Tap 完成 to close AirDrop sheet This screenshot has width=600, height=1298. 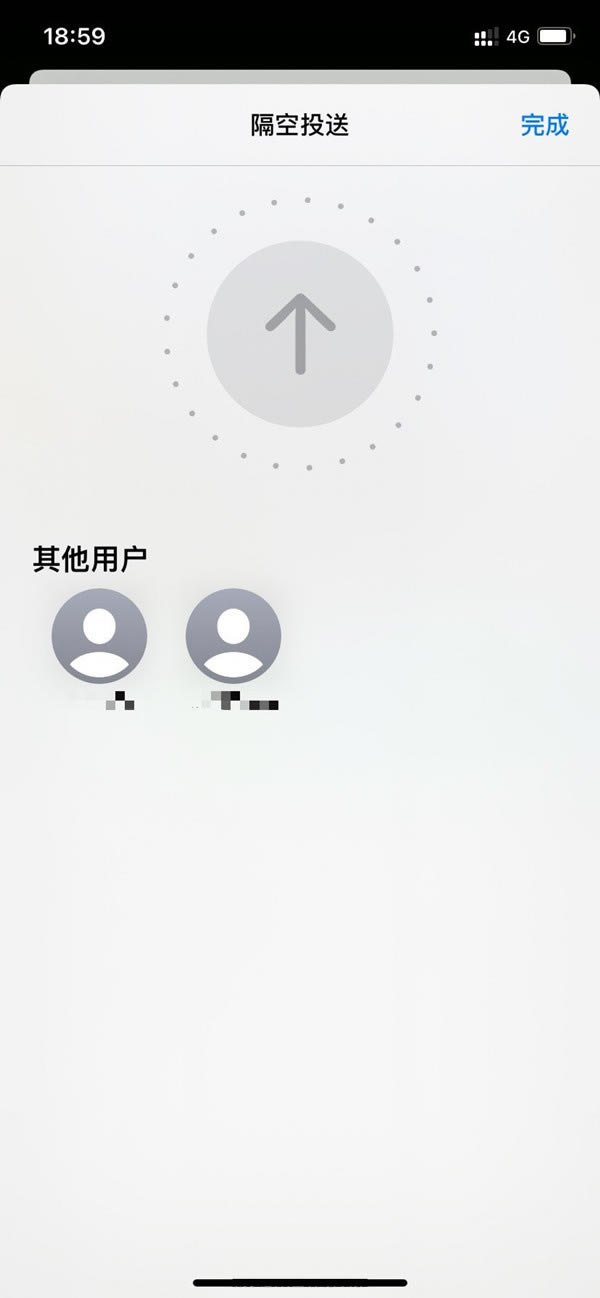(x=544, y=125)
